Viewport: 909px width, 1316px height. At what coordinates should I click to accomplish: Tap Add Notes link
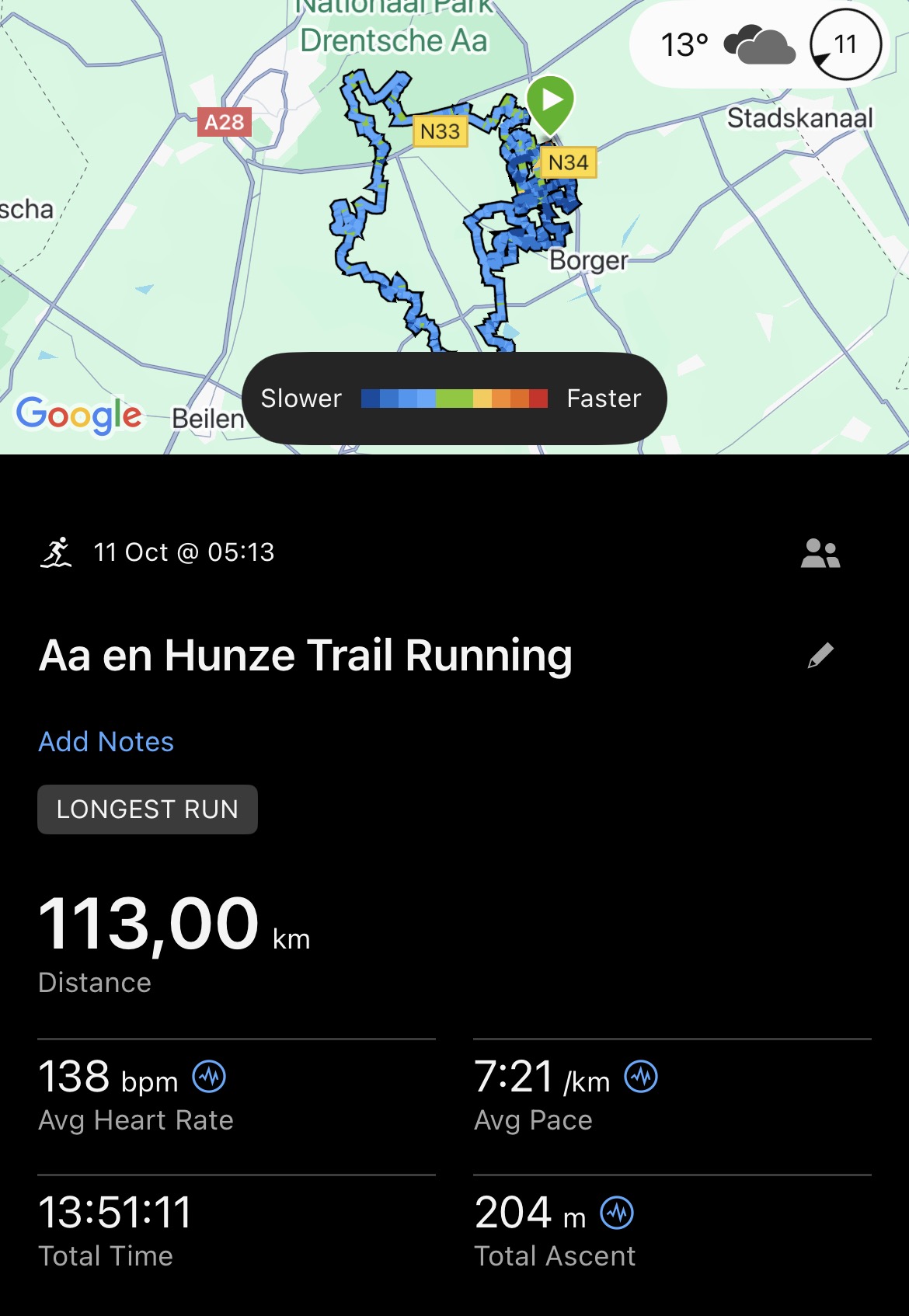click(106, 742)
